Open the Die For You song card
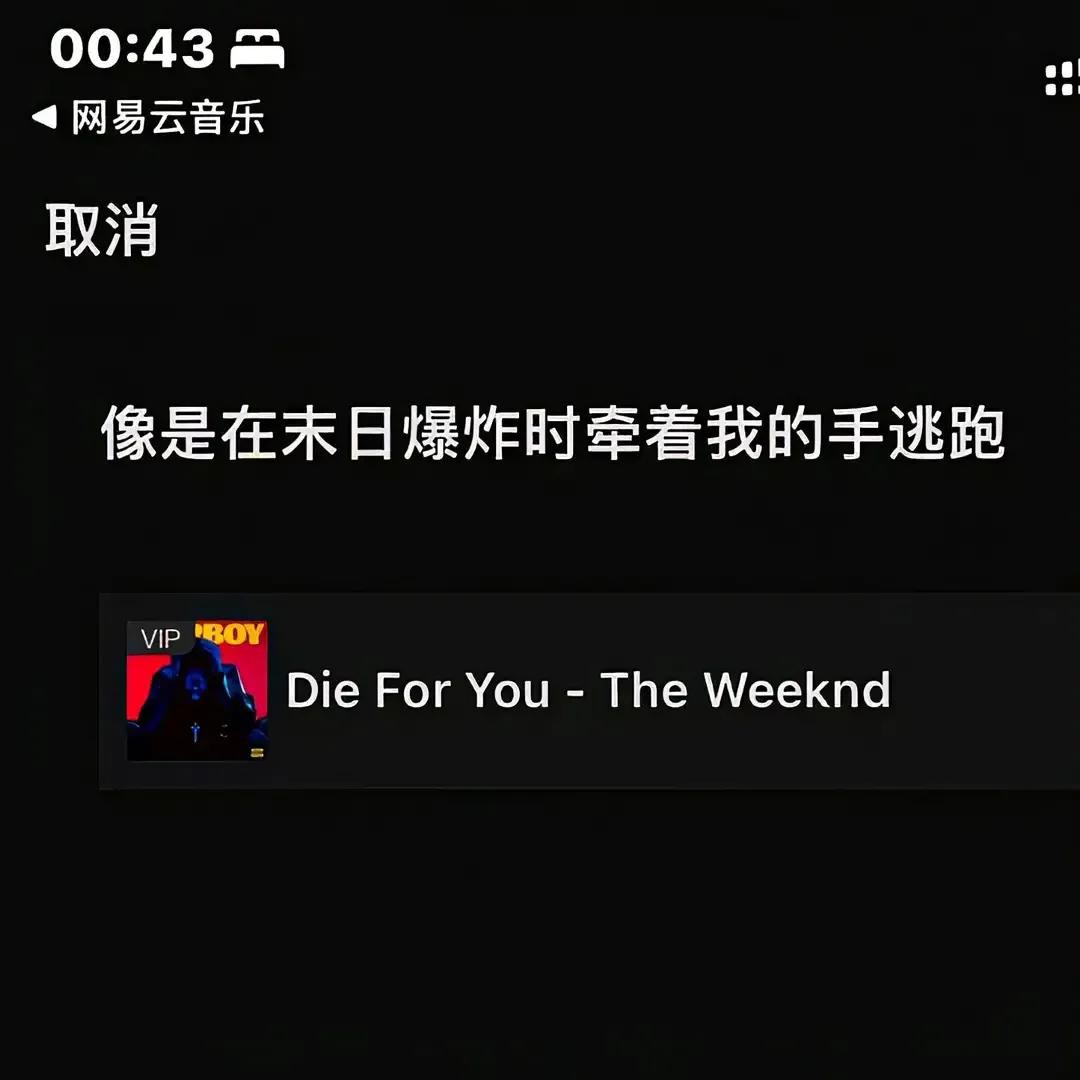Screen dimensions: 1080x1080 point(588,690)
